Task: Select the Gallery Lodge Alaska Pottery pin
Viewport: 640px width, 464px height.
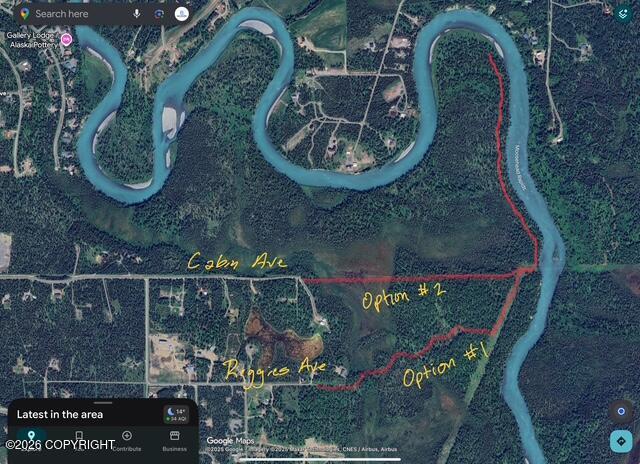Action: click(66, 39)
